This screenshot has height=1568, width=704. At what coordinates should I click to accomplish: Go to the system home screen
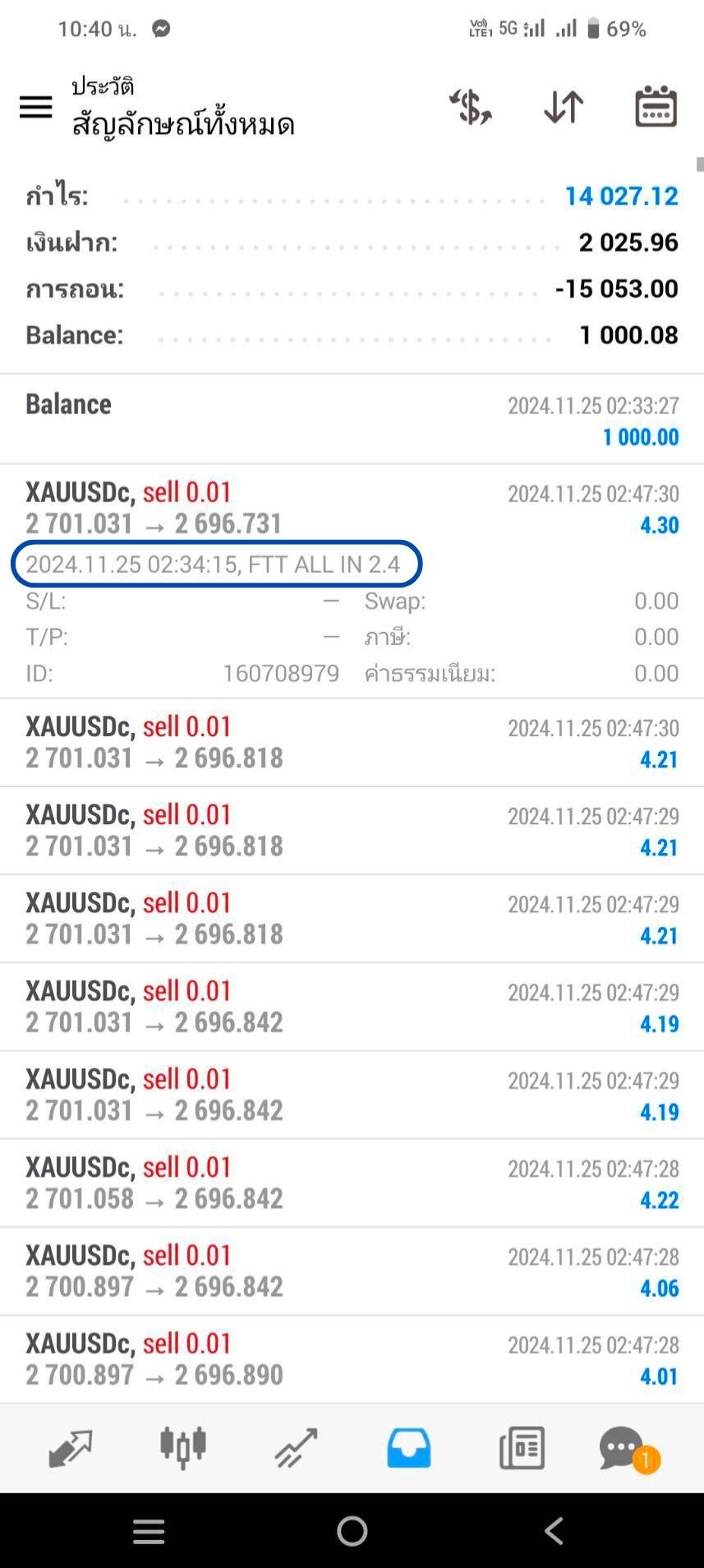click(352, 1530)
